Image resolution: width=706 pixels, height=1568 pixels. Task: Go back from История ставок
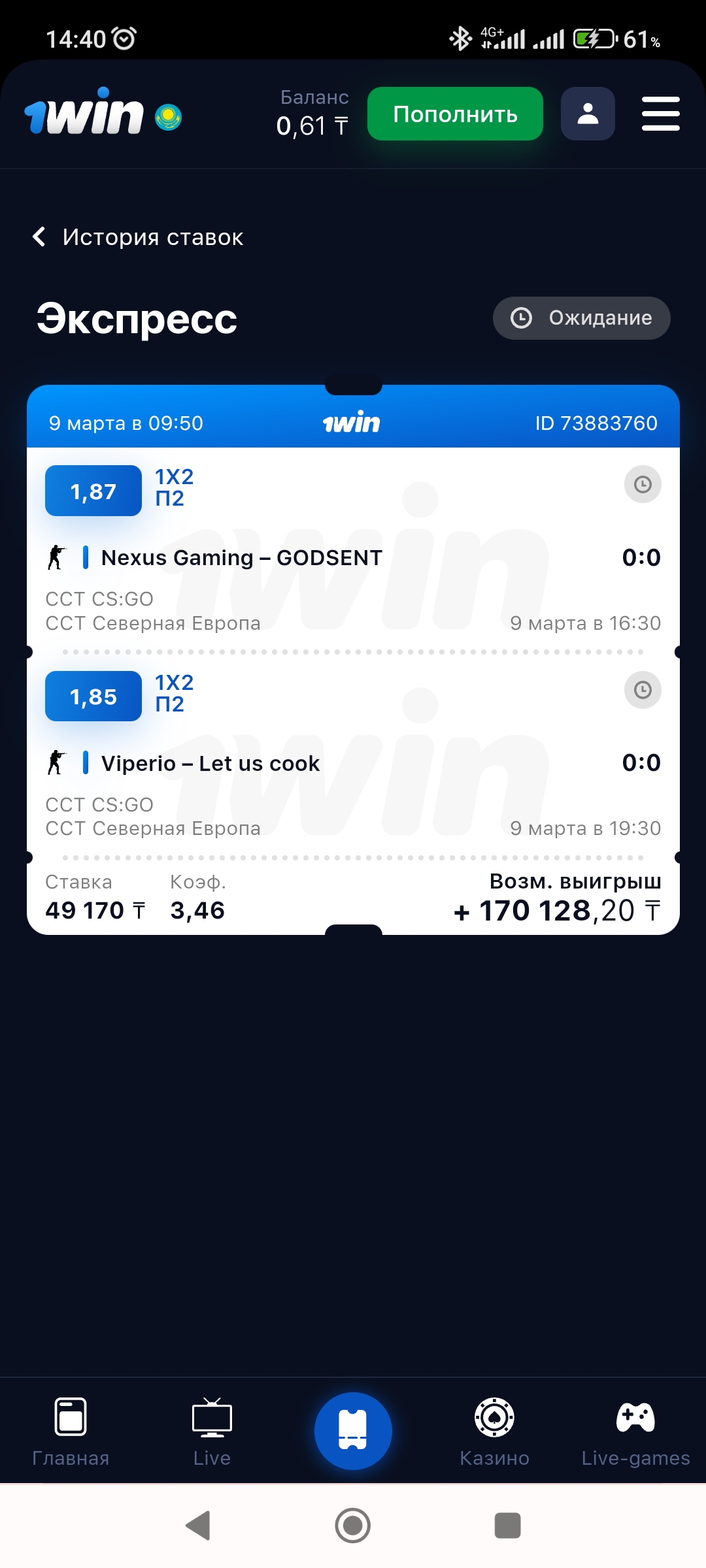[39, 237]
